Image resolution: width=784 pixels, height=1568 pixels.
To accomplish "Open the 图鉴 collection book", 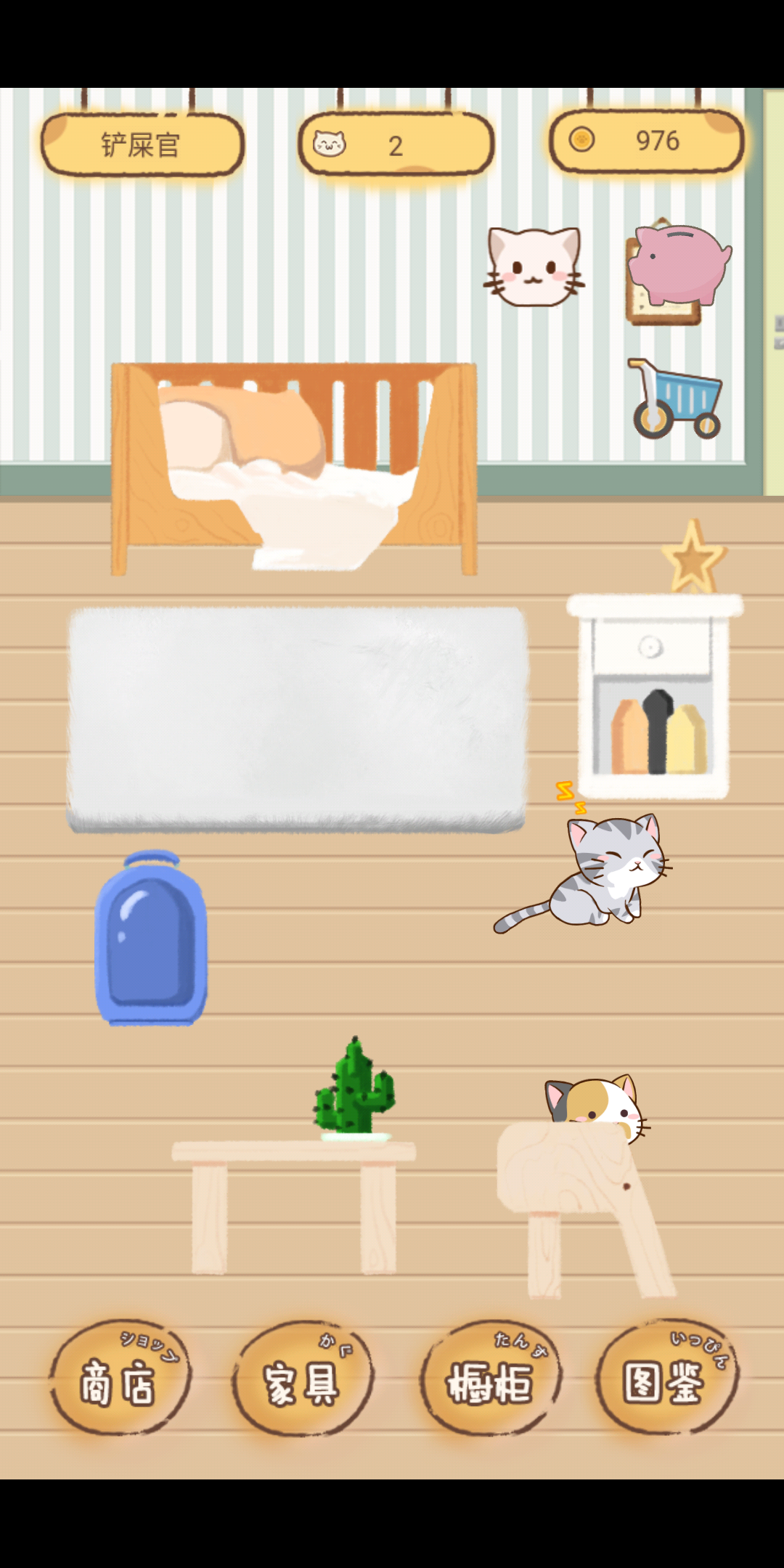I will pos(666,1379).
